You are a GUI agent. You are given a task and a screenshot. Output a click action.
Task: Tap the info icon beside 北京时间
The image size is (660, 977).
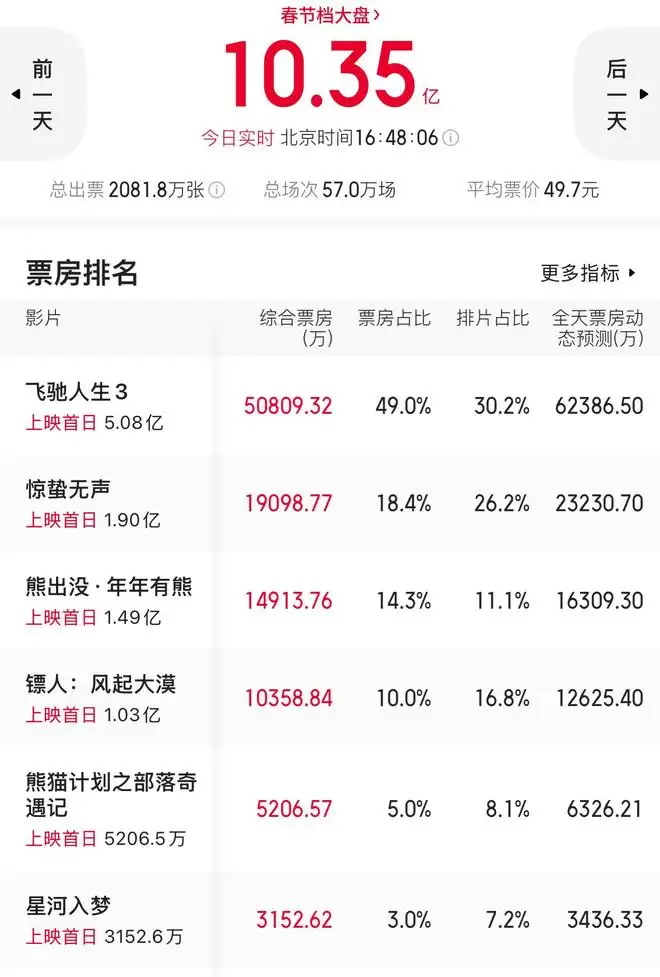coord(451,138)
